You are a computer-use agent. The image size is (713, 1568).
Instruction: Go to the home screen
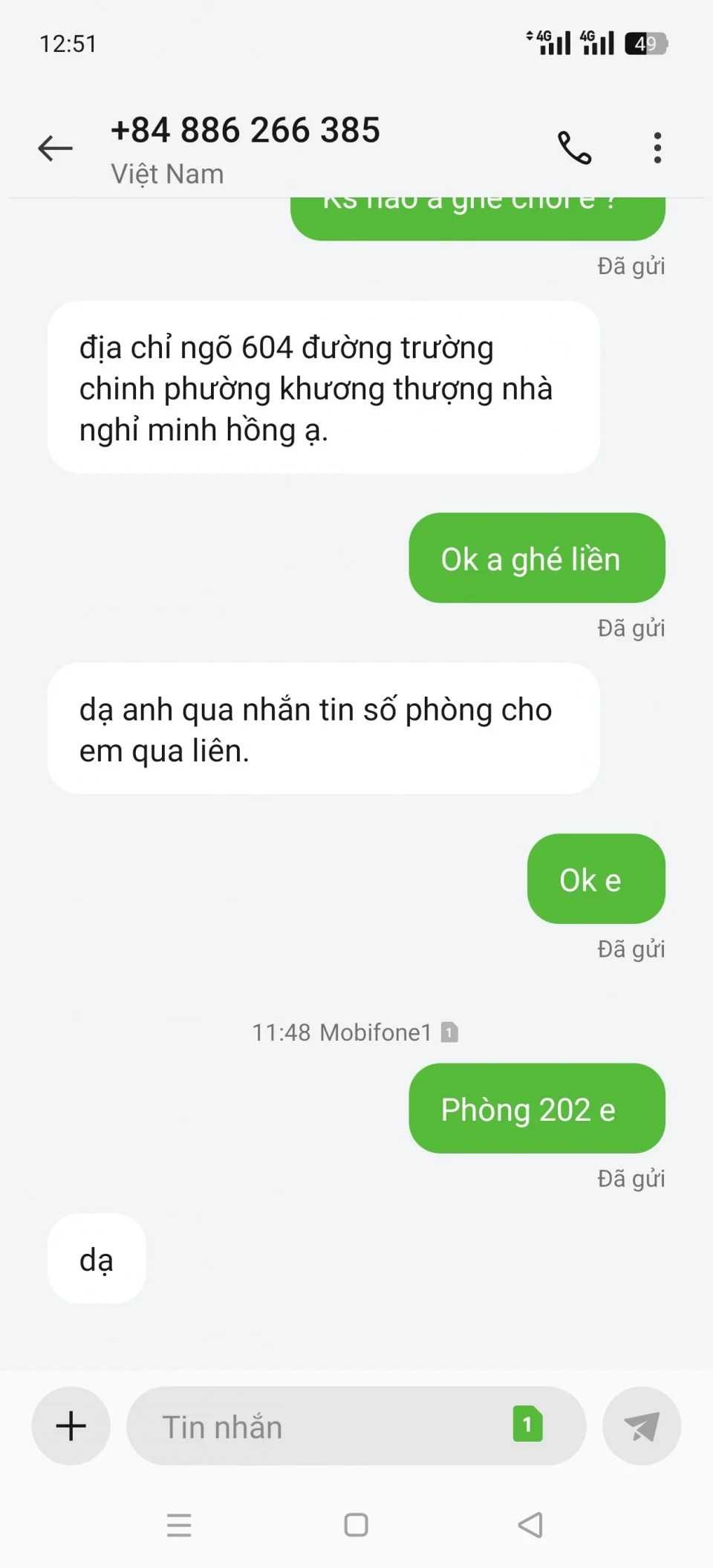[356, 1525]
